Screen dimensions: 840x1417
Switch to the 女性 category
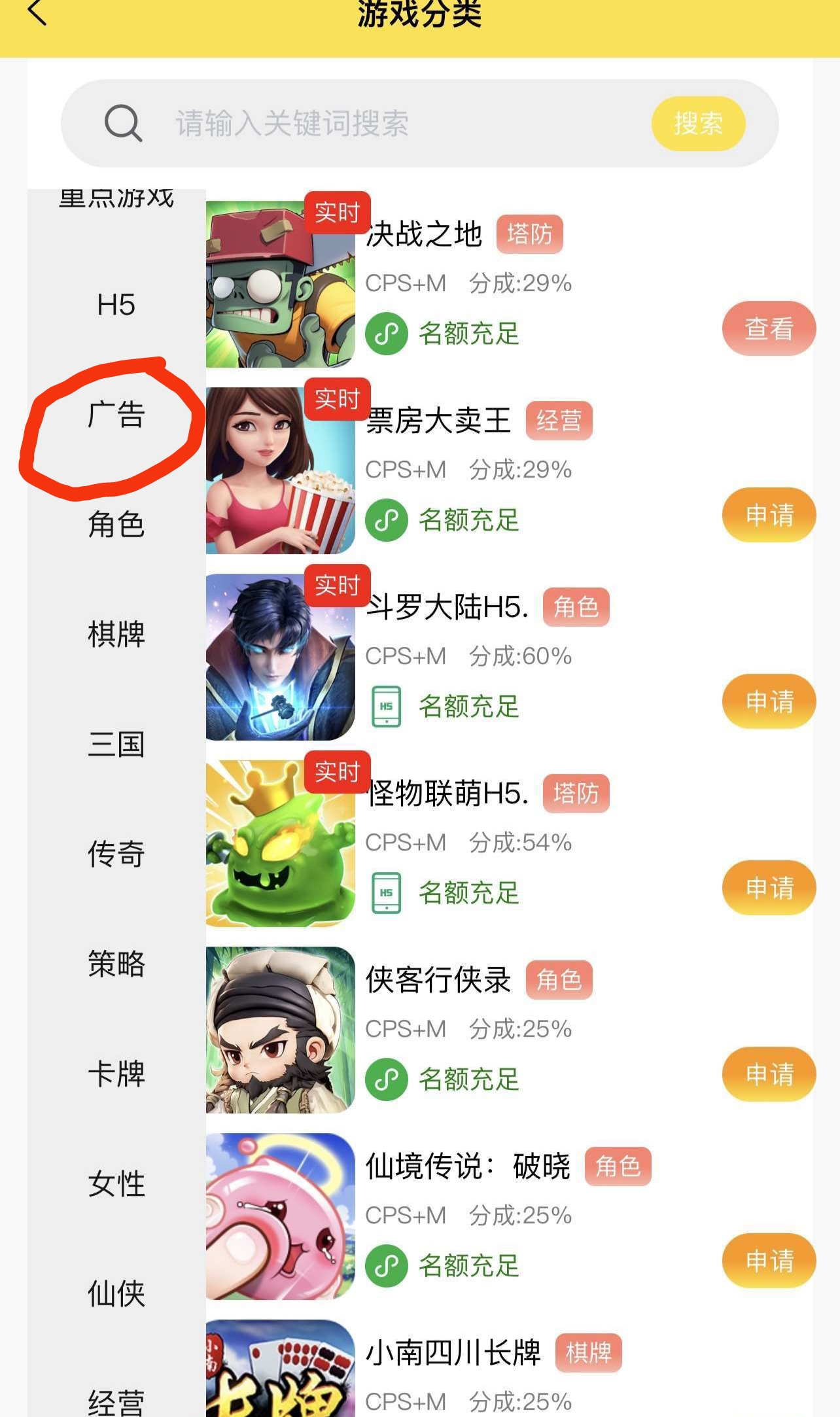coord(116,1184)
